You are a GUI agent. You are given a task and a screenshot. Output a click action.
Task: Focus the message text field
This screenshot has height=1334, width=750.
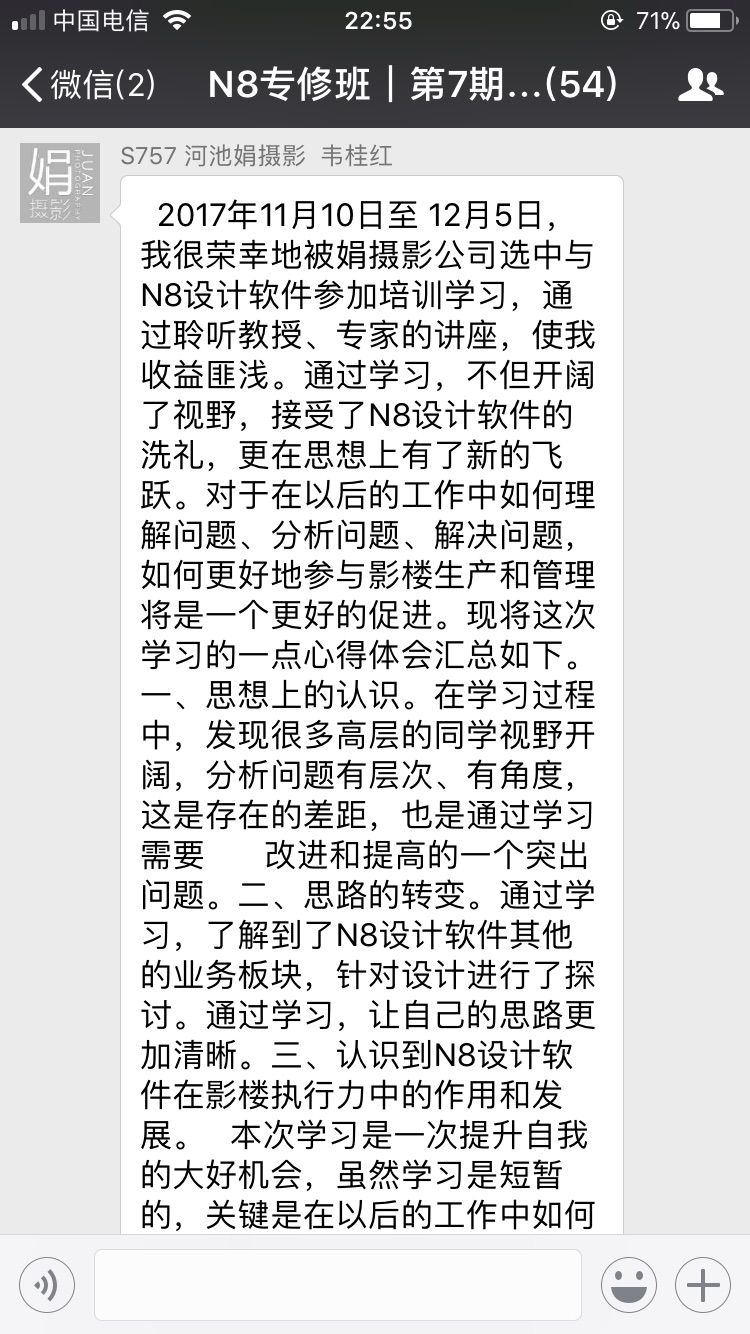coord(338,1285)
